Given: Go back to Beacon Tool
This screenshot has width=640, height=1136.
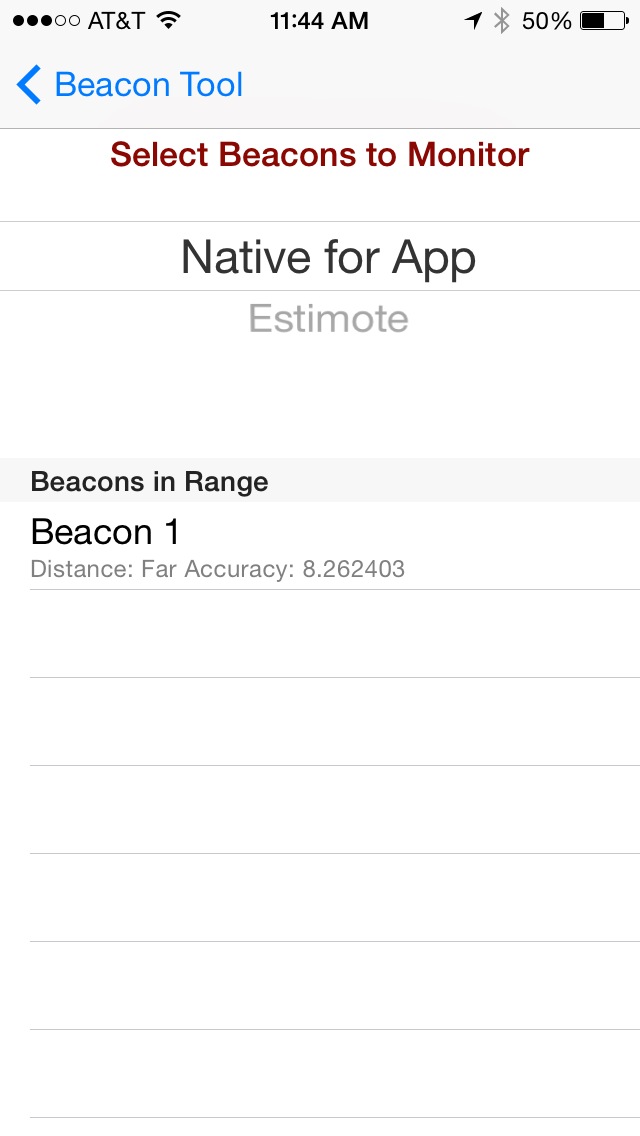Looking at the screenshot, I should (129, 85).
